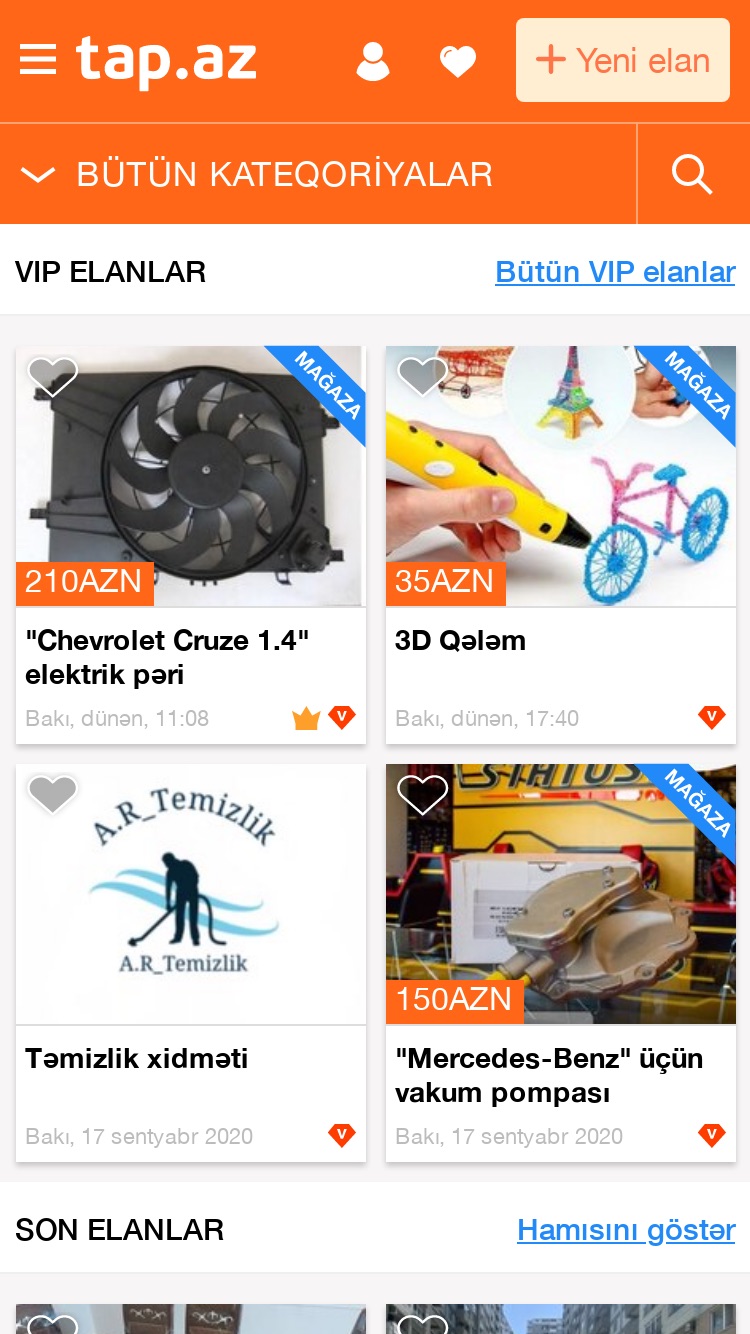The image size is (750, 1334).
Task: Favorite the Mercedes-Benz vakum pompası listing
Action: tap(423, 794)
